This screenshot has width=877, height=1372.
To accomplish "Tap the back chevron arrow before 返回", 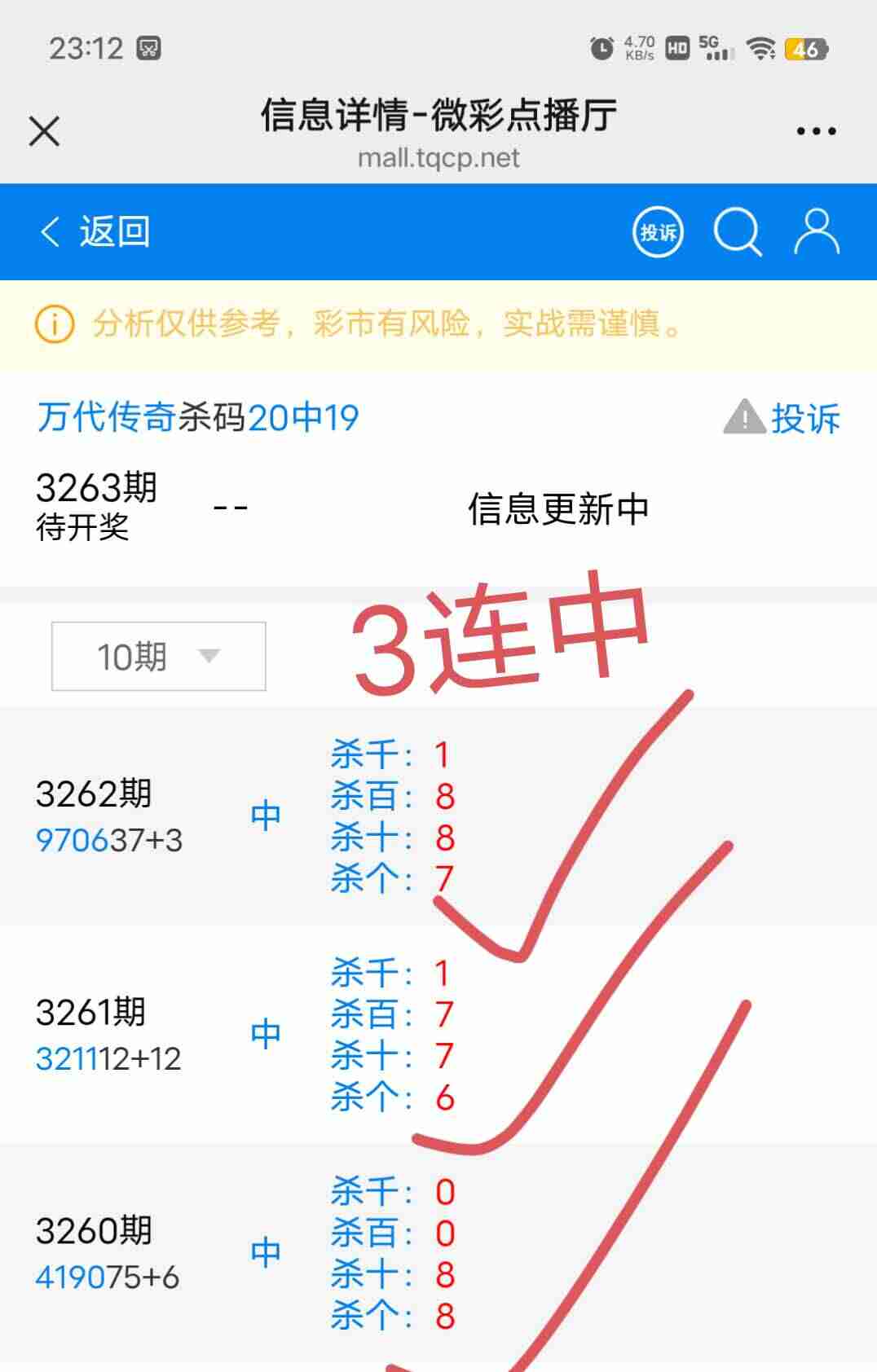I will coord(48,231).
